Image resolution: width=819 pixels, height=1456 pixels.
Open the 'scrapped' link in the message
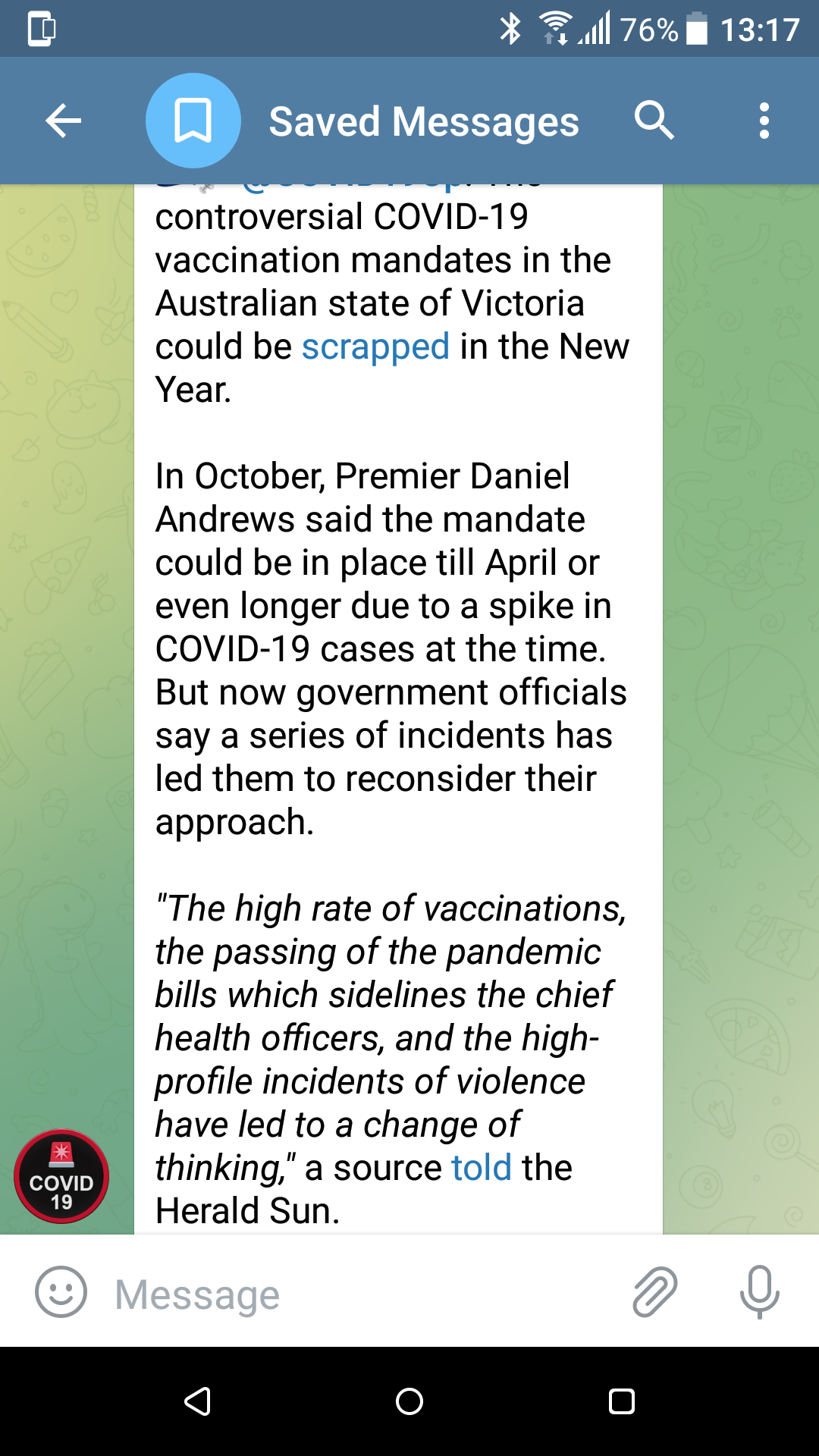tap(376, 347)
